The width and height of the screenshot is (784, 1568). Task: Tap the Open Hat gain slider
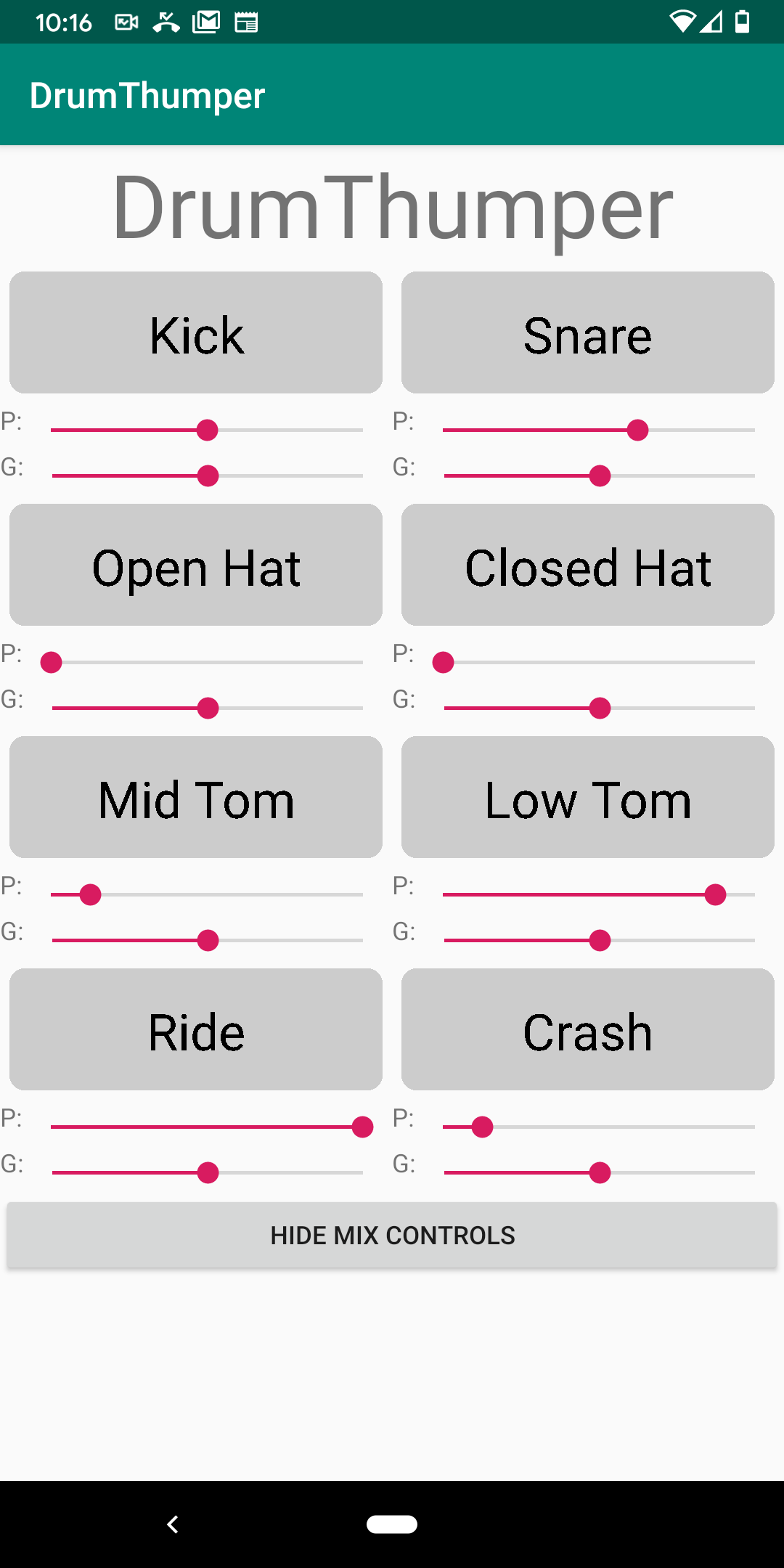point(208,709)
